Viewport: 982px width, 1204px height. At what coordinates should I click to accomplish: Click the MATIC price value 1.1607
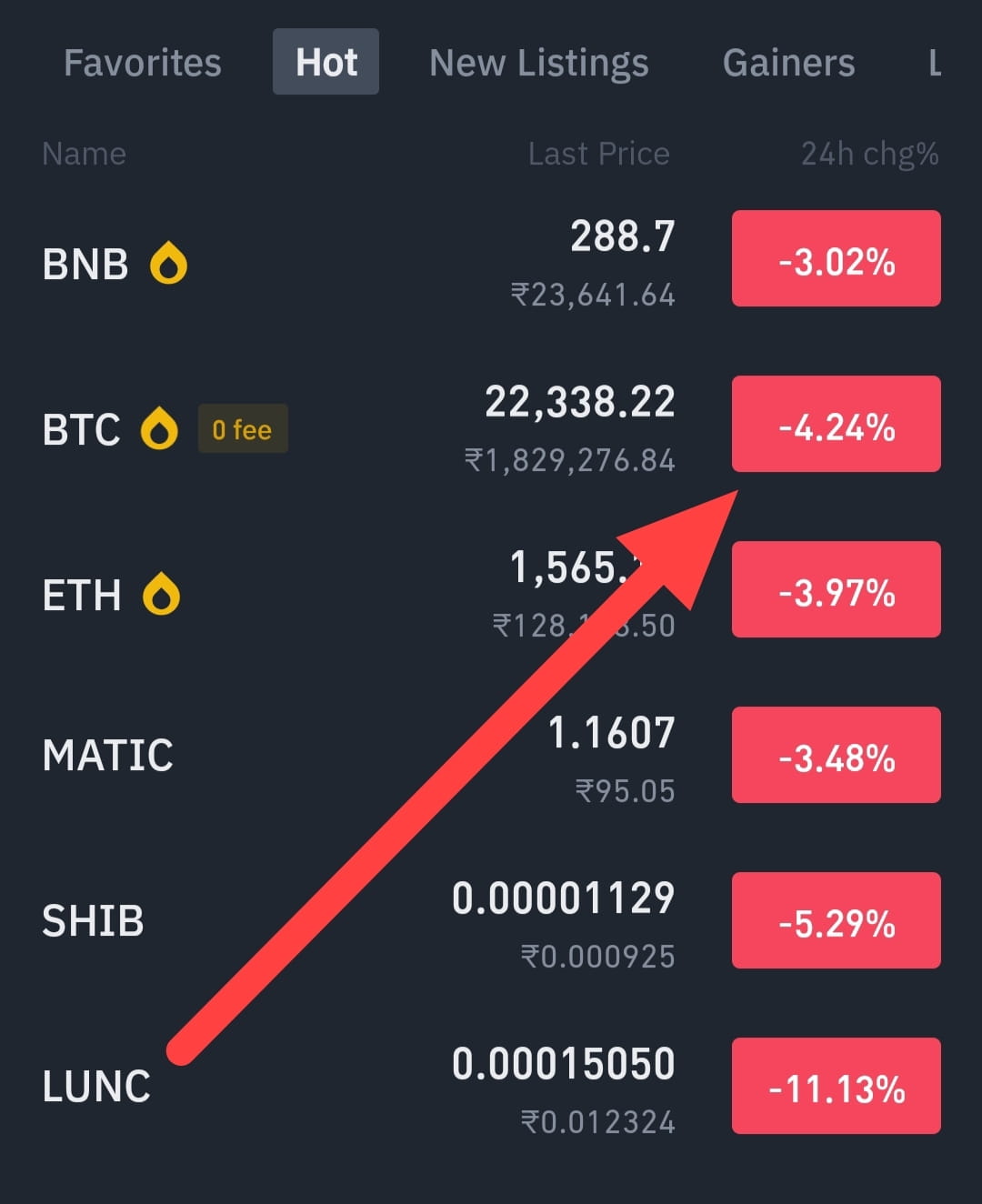[x=611, y=732]
